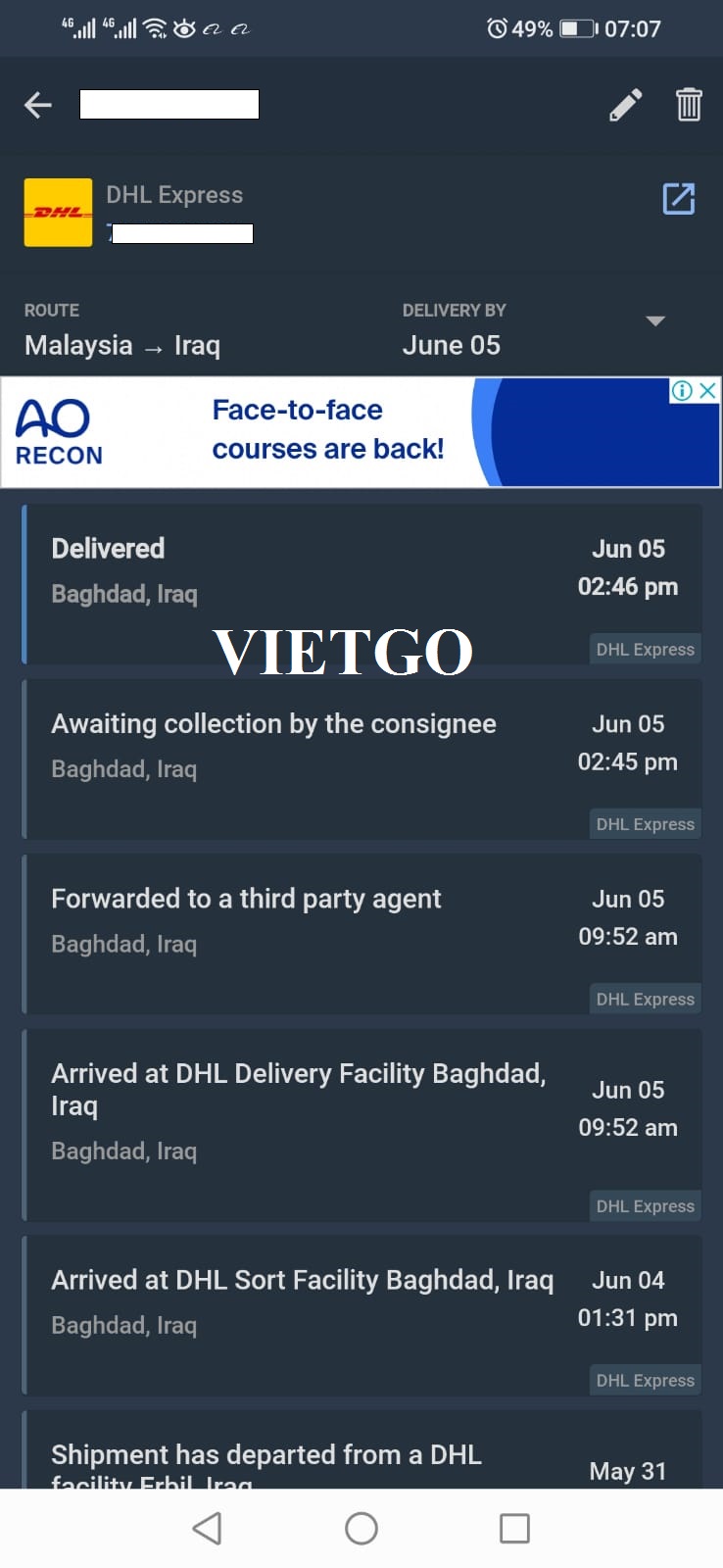Open recent apps from the navigation bar
The width and height of the screenshot is (723, 1568).
point(514,1528)
